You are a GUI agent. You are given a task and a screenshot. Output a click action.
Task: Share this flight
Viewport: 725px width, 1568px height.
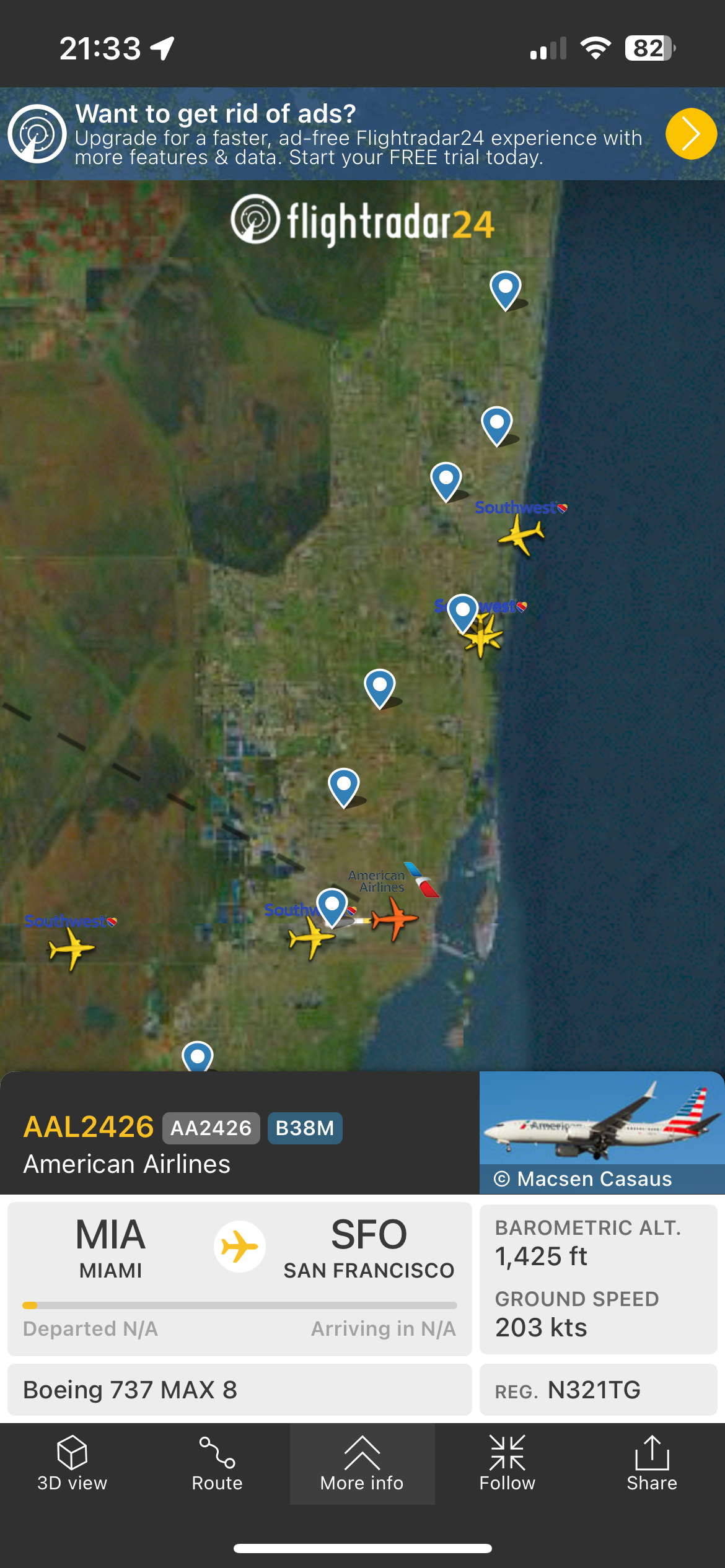pos(651,1464)
